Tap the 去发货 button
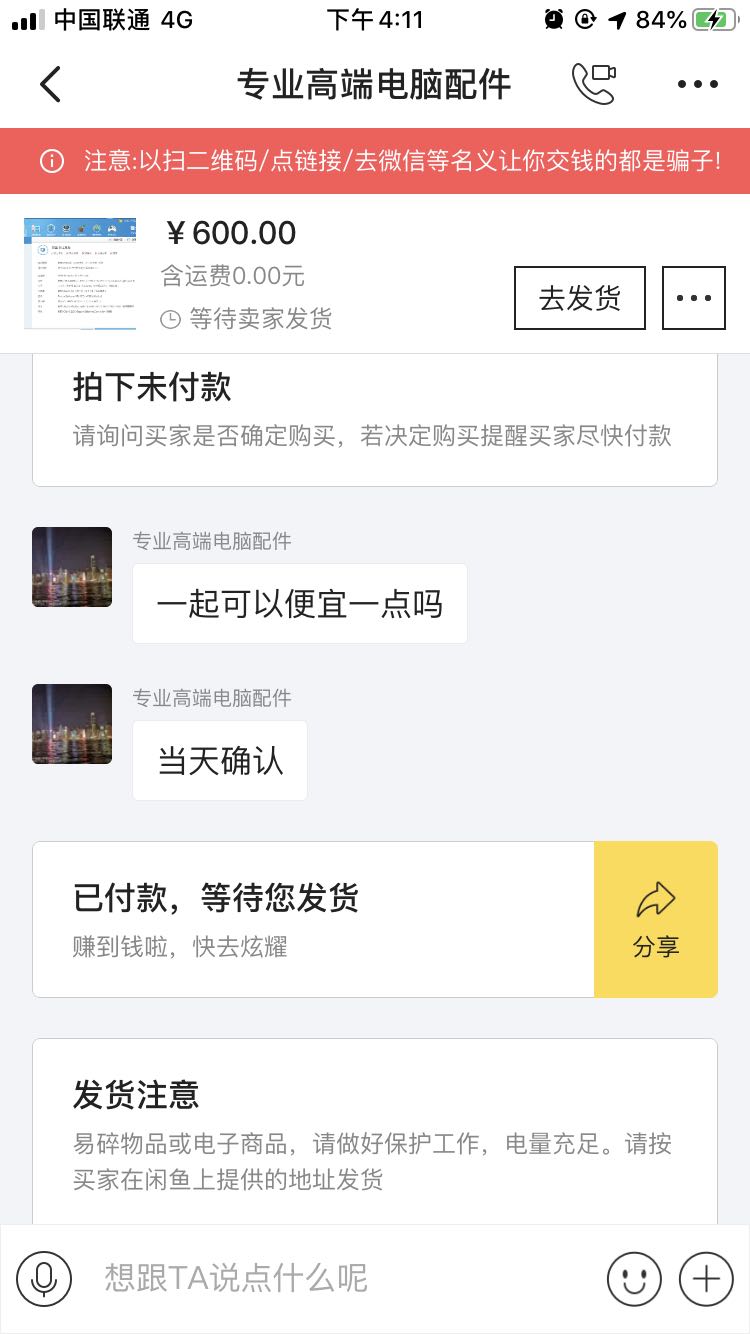The width and height of the screenshot is (750, 1334). [580, 298]
